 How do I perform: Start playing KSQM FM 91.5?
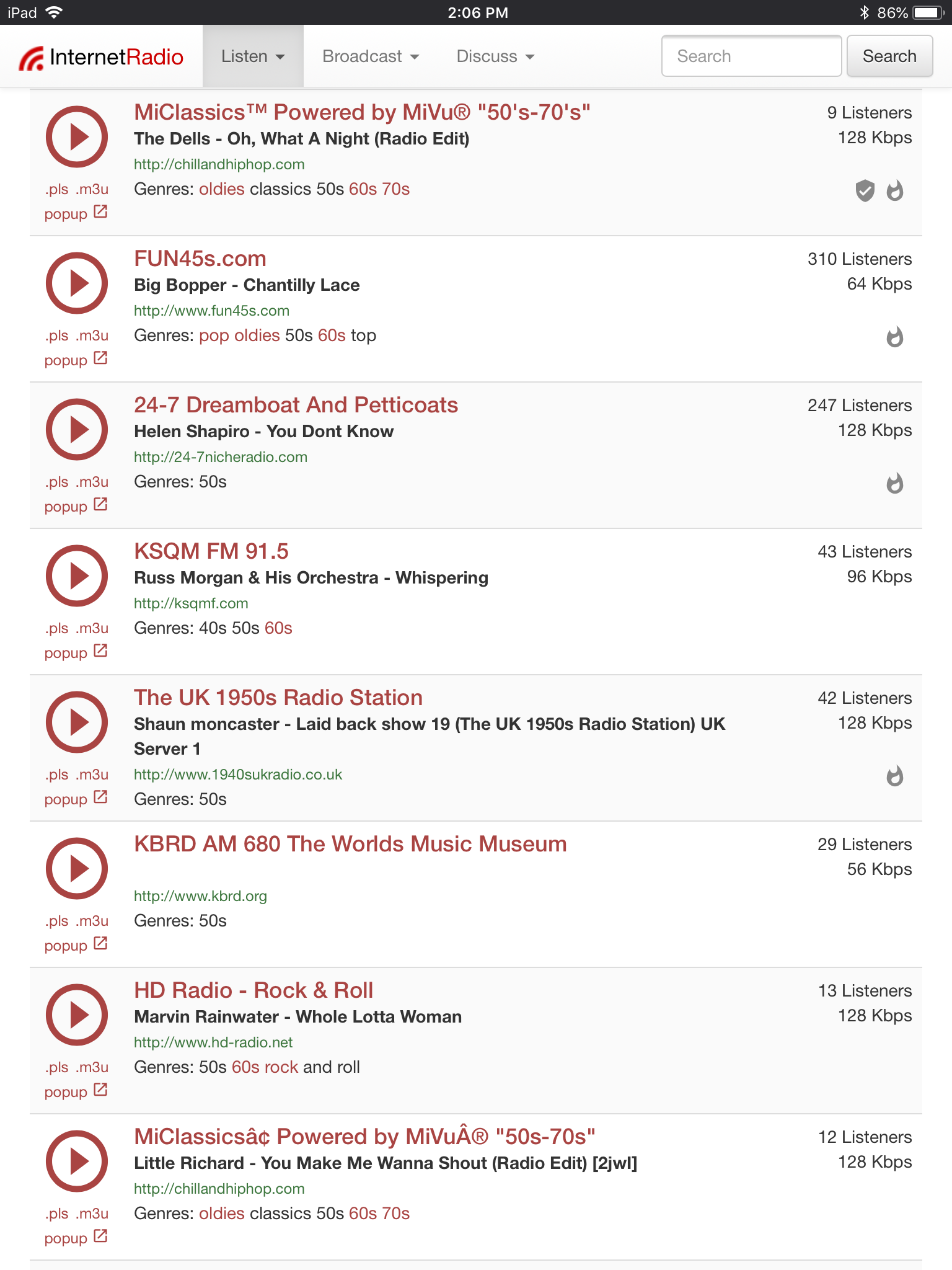click(x=77, y=576)
